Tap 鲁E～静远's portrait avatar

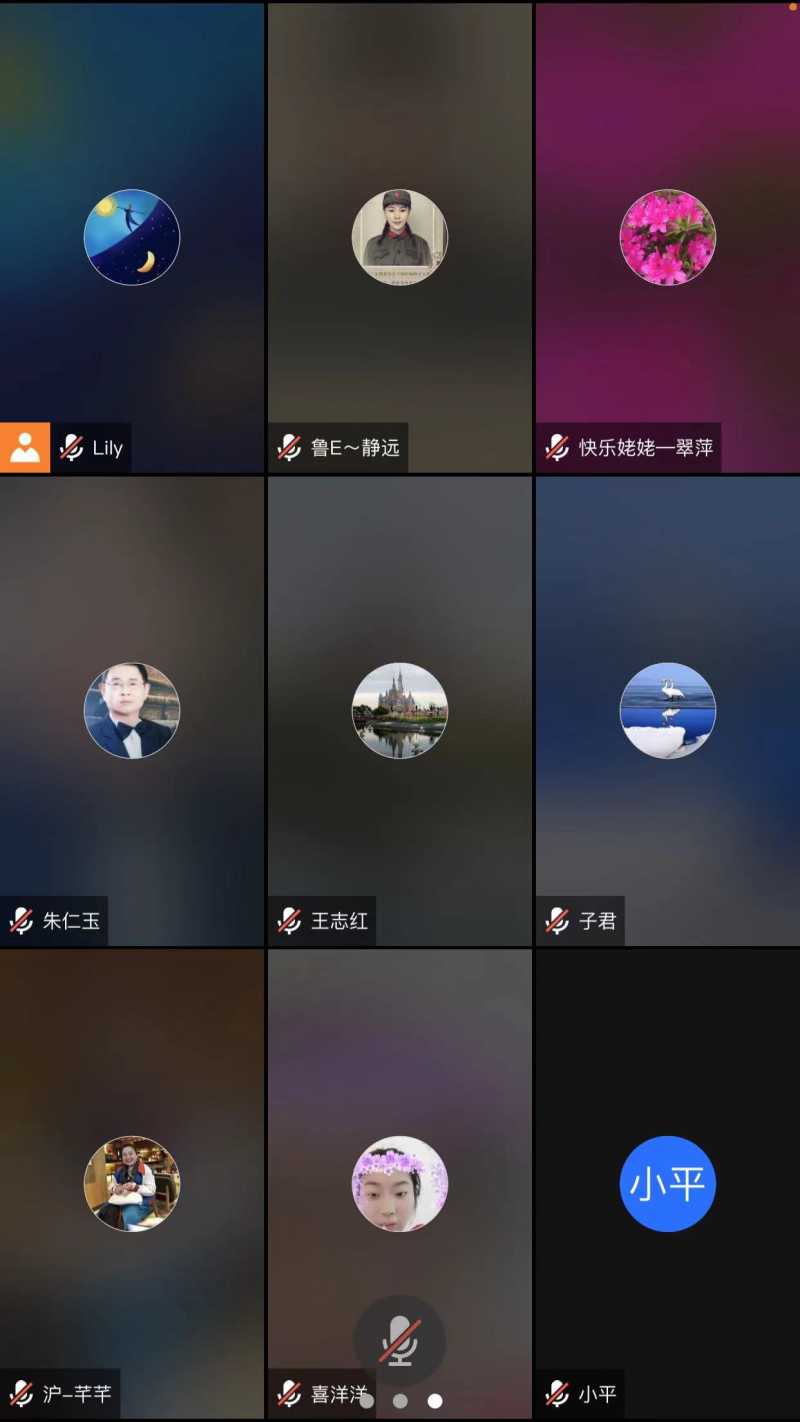click(x=400, y=237)
